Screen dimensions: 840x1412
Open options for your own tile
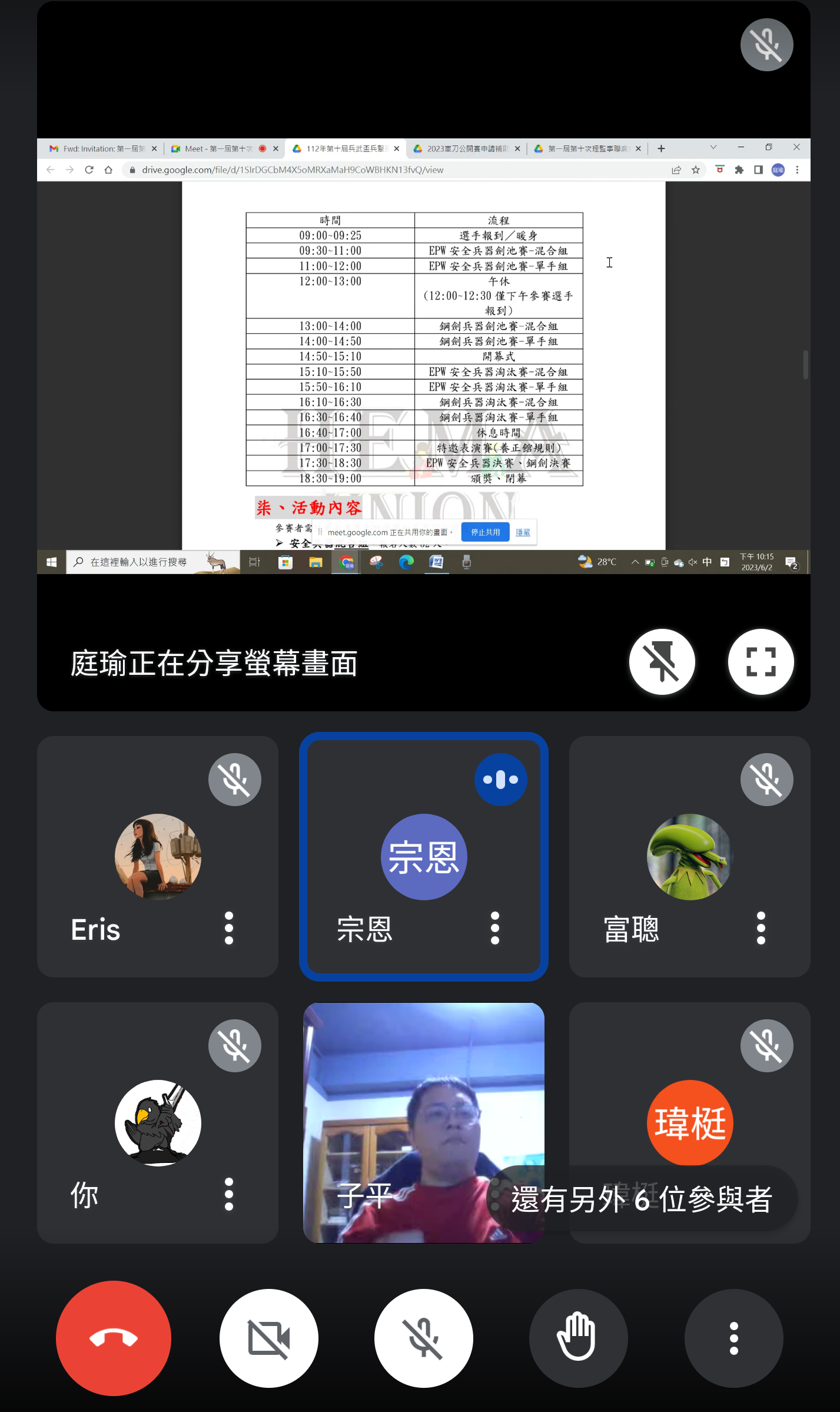pyautogui.click(x=229, y=1194)
